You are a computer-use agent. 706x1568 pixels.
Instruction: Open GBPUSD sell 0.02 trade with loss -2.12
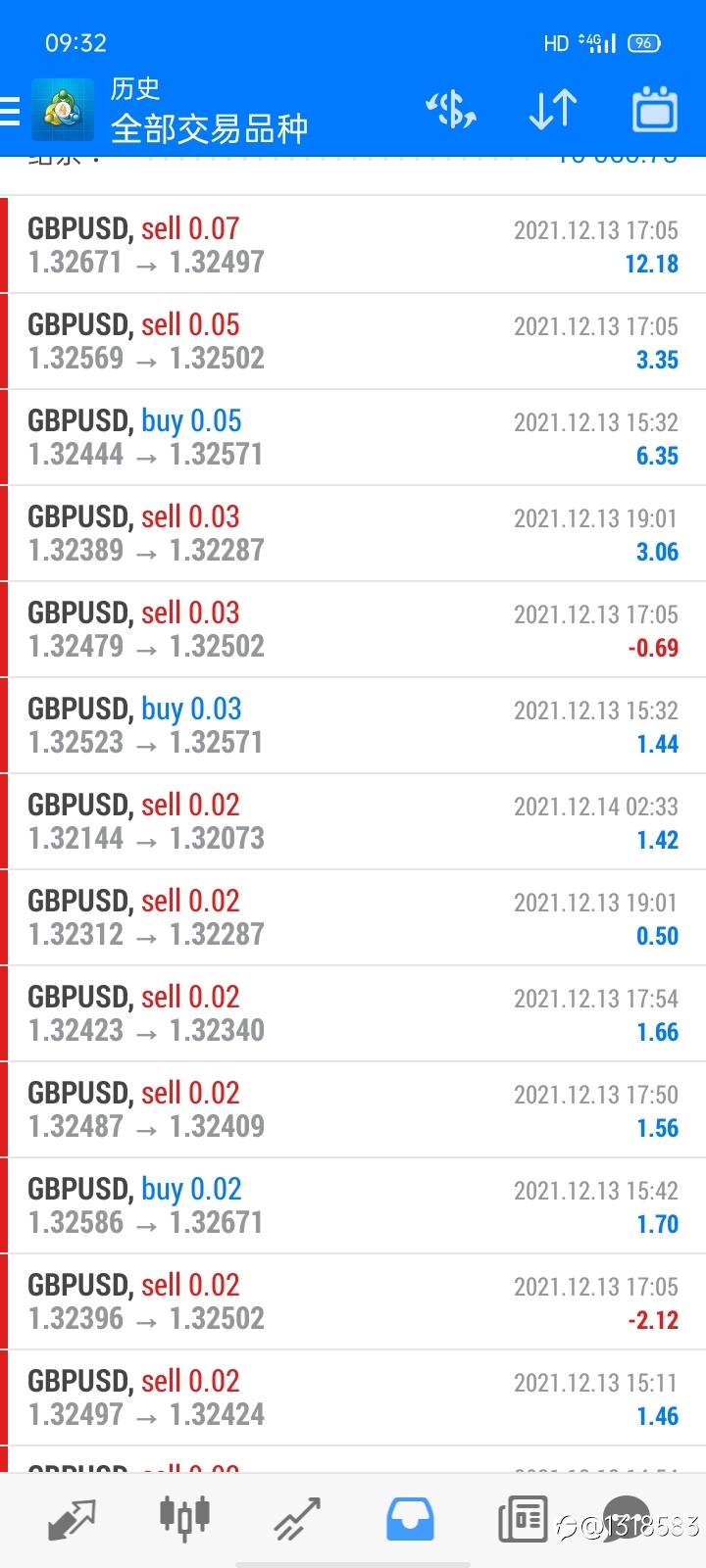[x=353, y=1301]
